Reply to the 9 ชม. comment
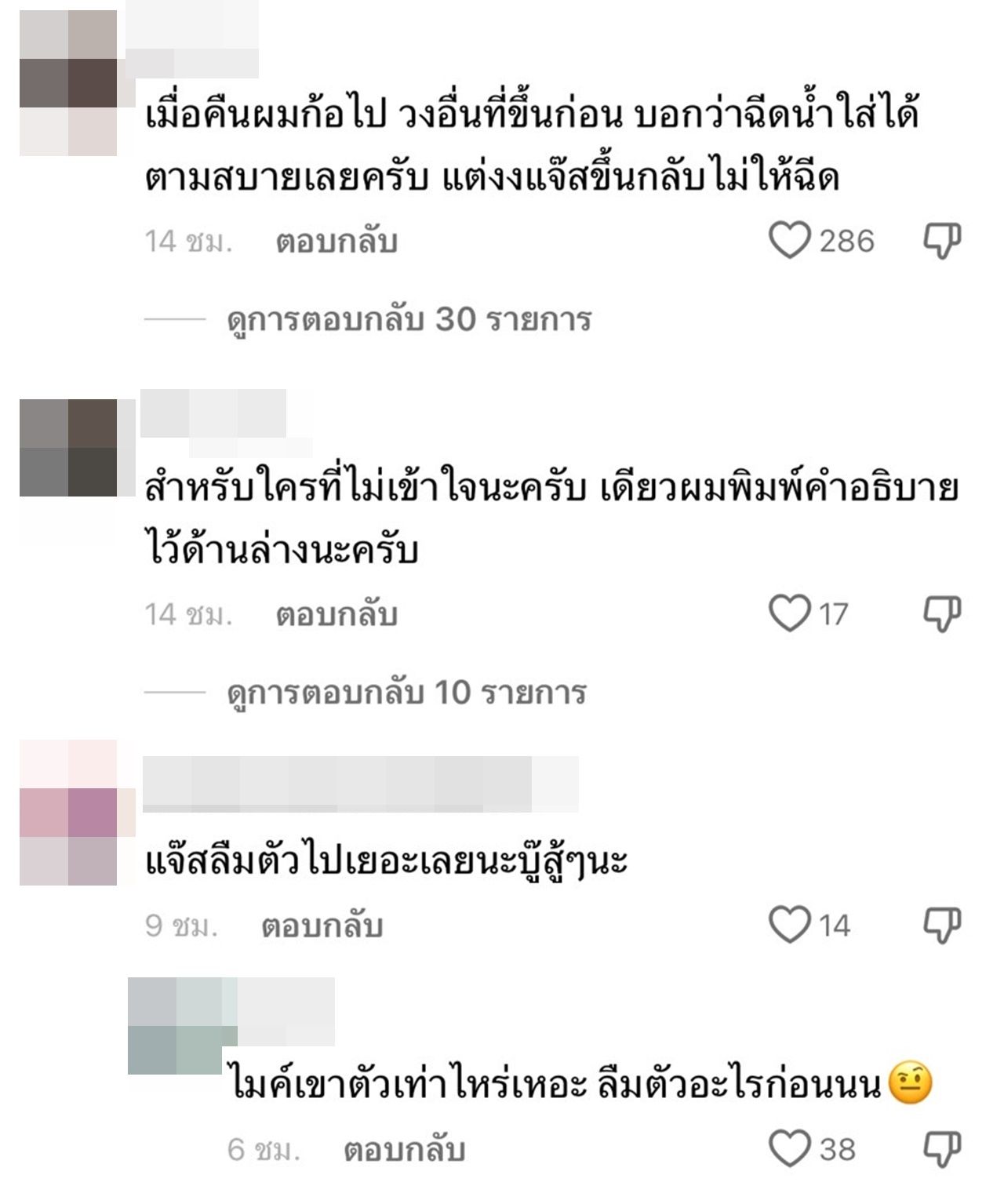The height and width of the screenshot is (1204, 1004). click(322, 926)
